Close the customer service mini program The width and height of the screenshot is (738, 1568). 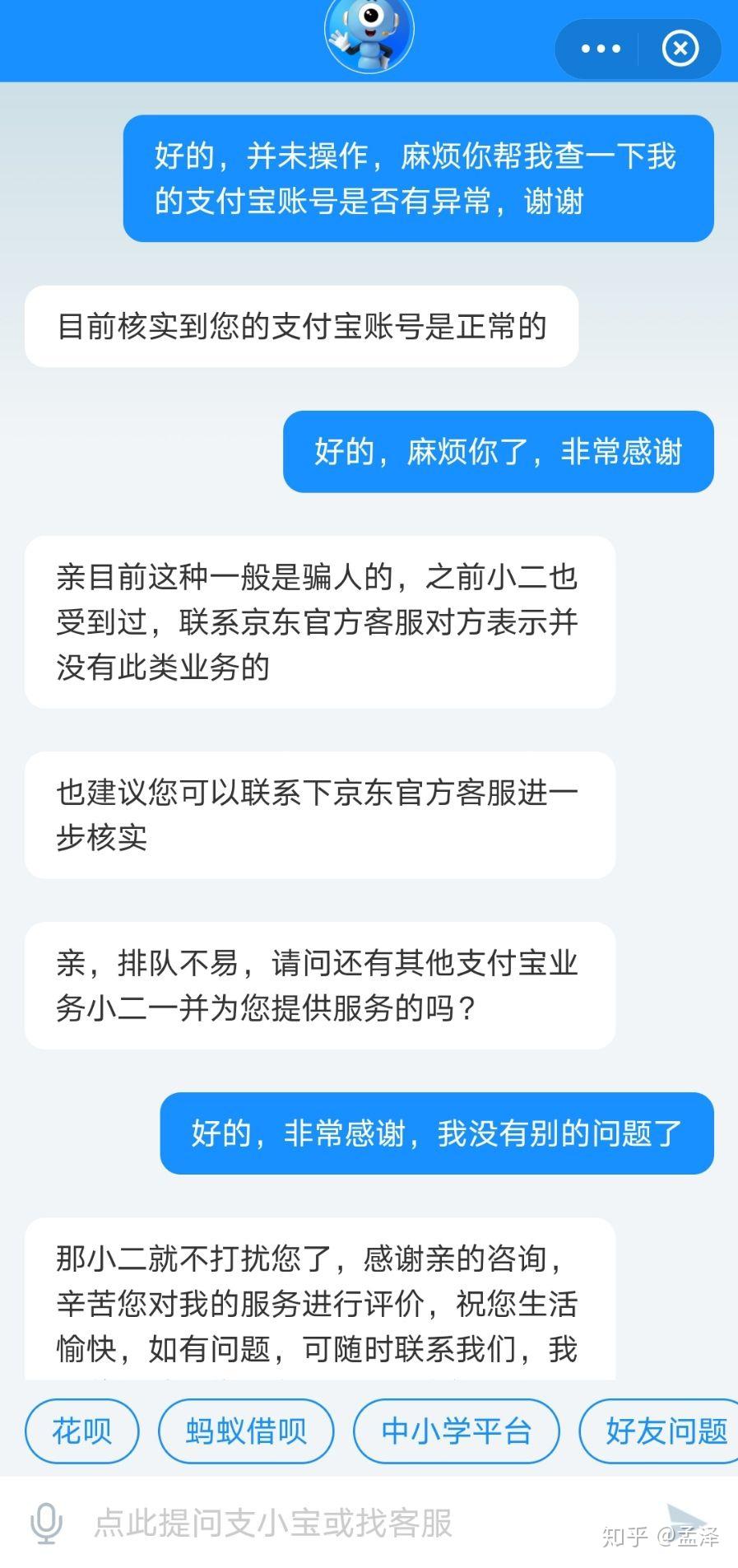coord(680,49)
